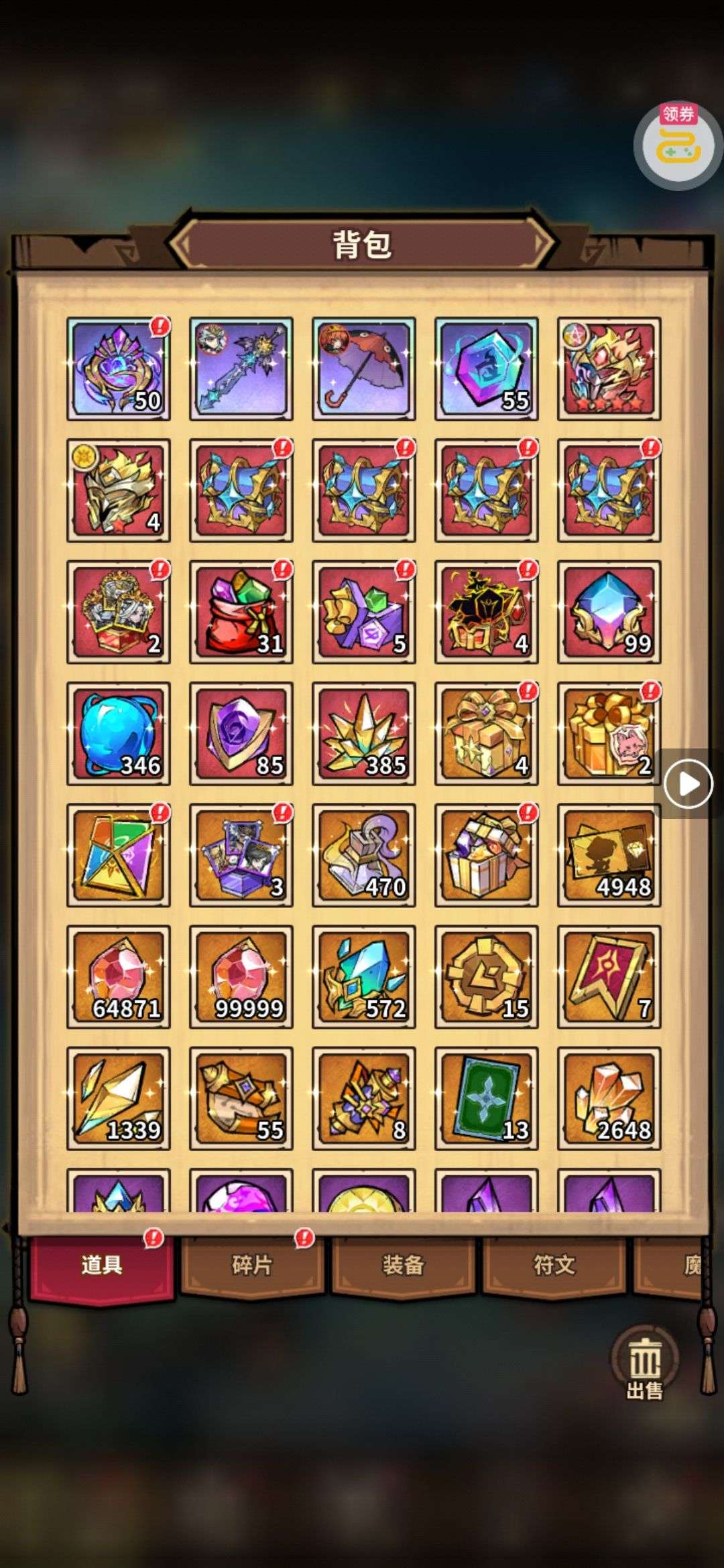This screenshot has height=1568, width=724.
Task: Open the golden ticket item with 4948
Action: [x=609, y=856]
